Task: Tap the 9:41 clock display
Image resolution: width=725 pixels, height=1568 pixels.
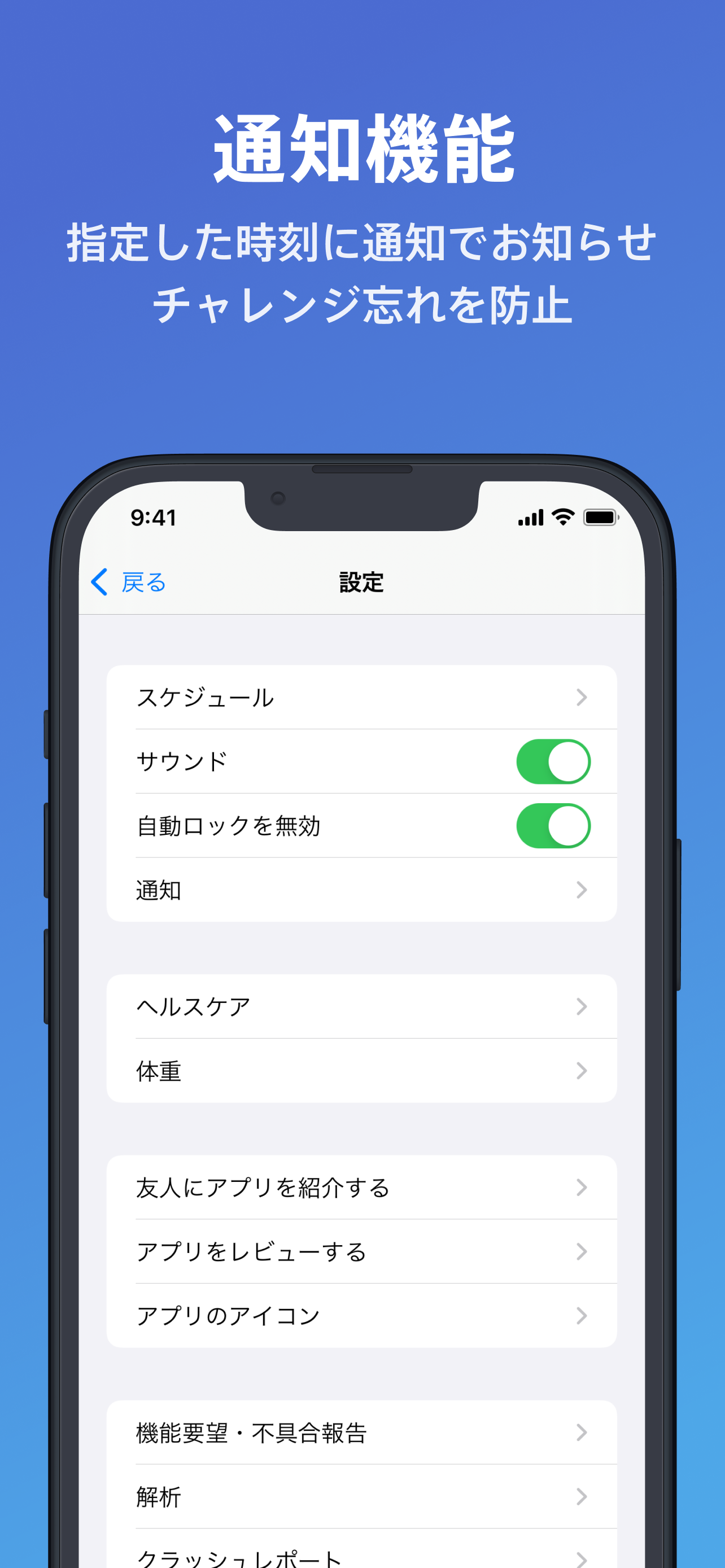Action: pyautogui.click(x=153, y=518)
